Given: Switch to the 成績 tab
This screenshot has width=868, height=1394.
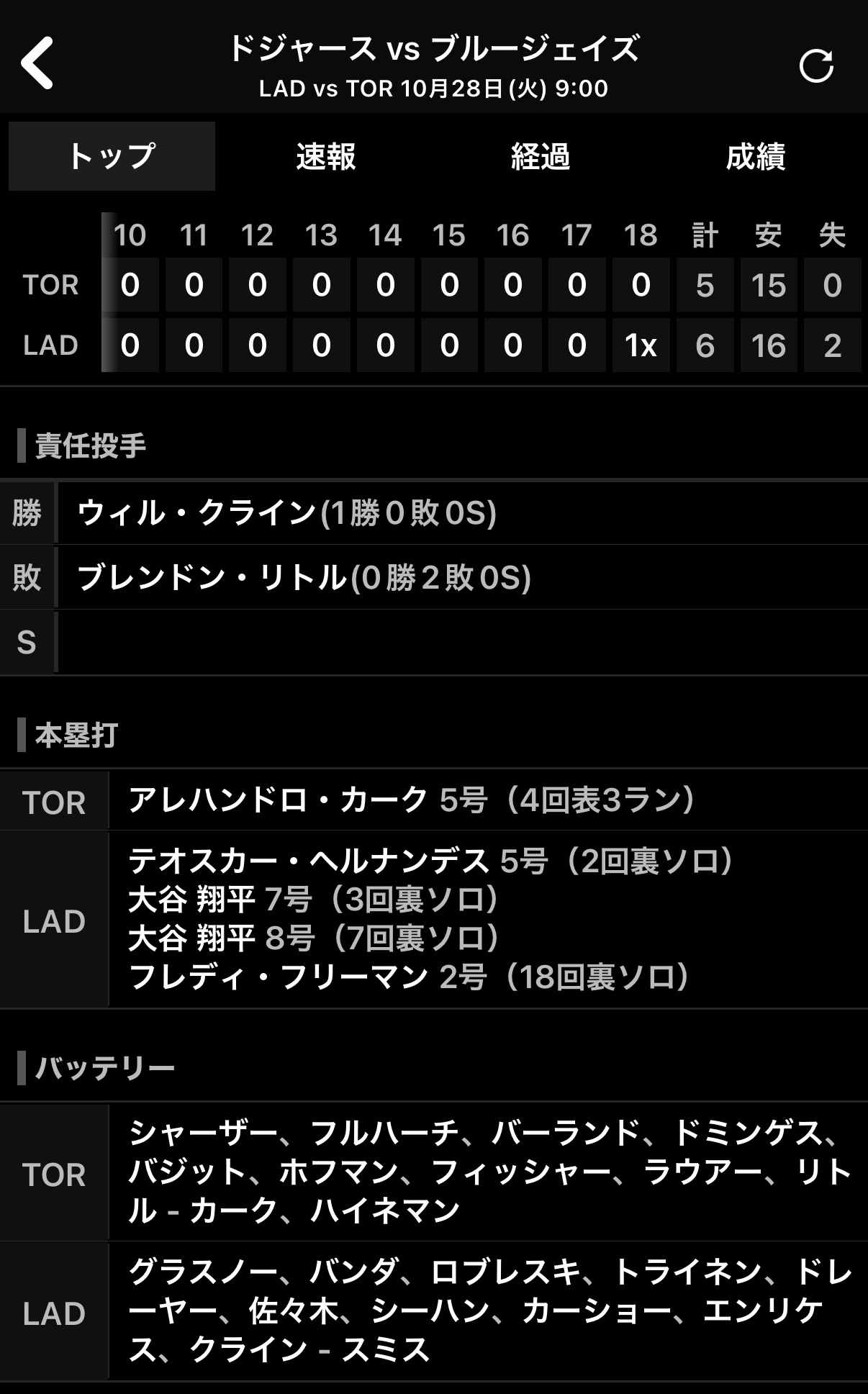Looking at the screenshot, I should [755, 156].
